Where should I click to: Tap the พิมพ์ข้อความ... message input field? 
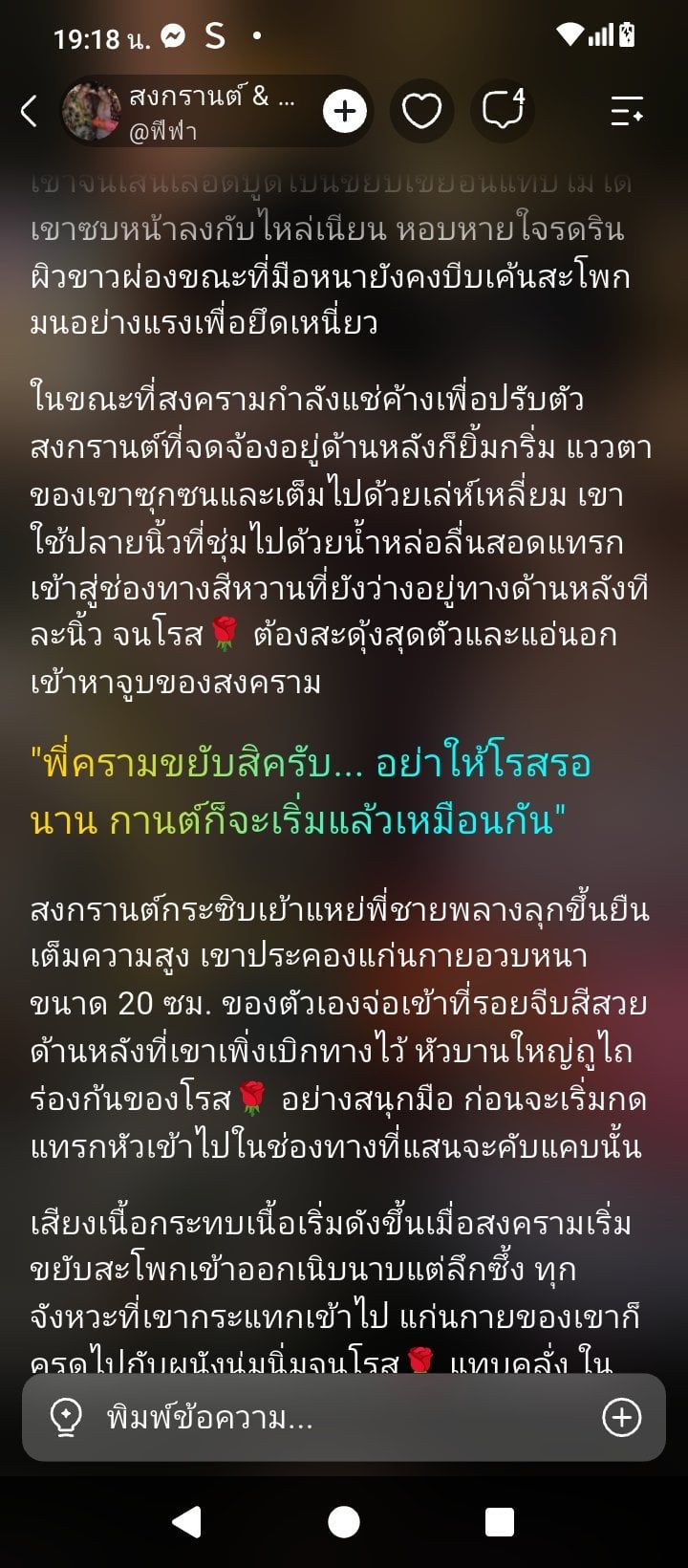point(344,1417)
